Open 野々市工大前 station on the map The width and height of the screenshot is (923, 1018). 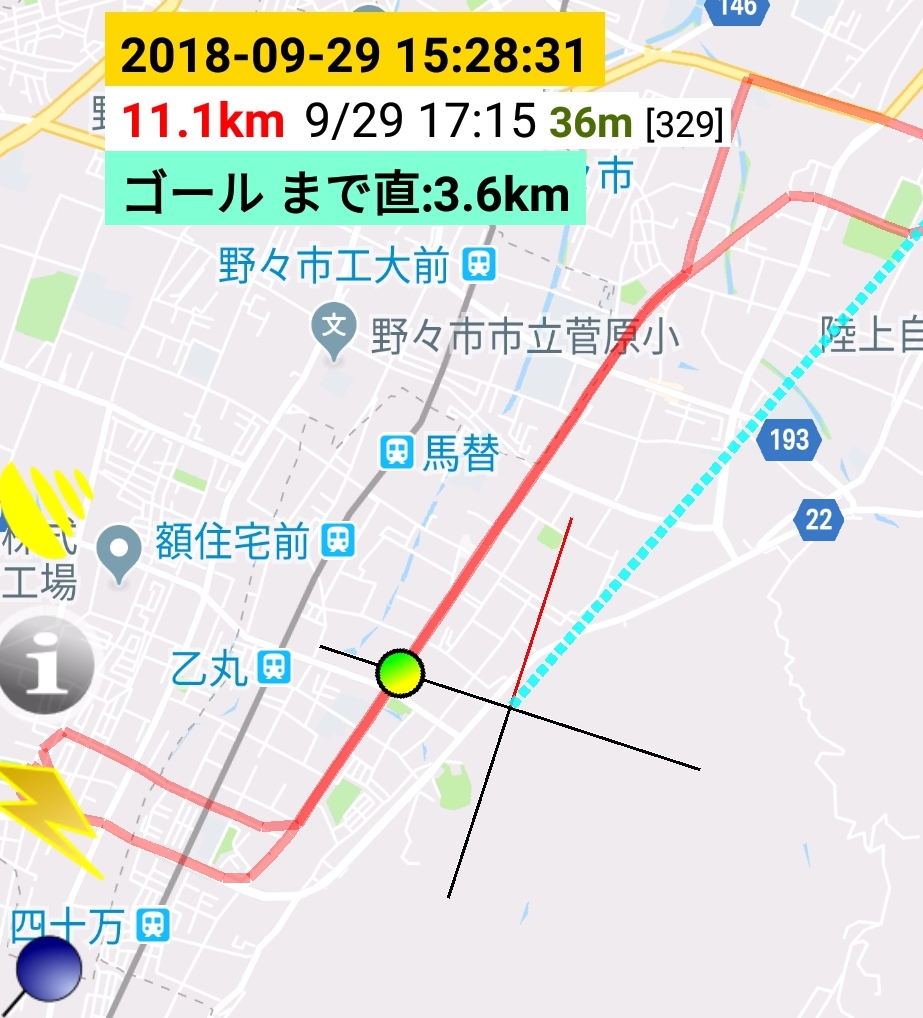coord(479,265)
